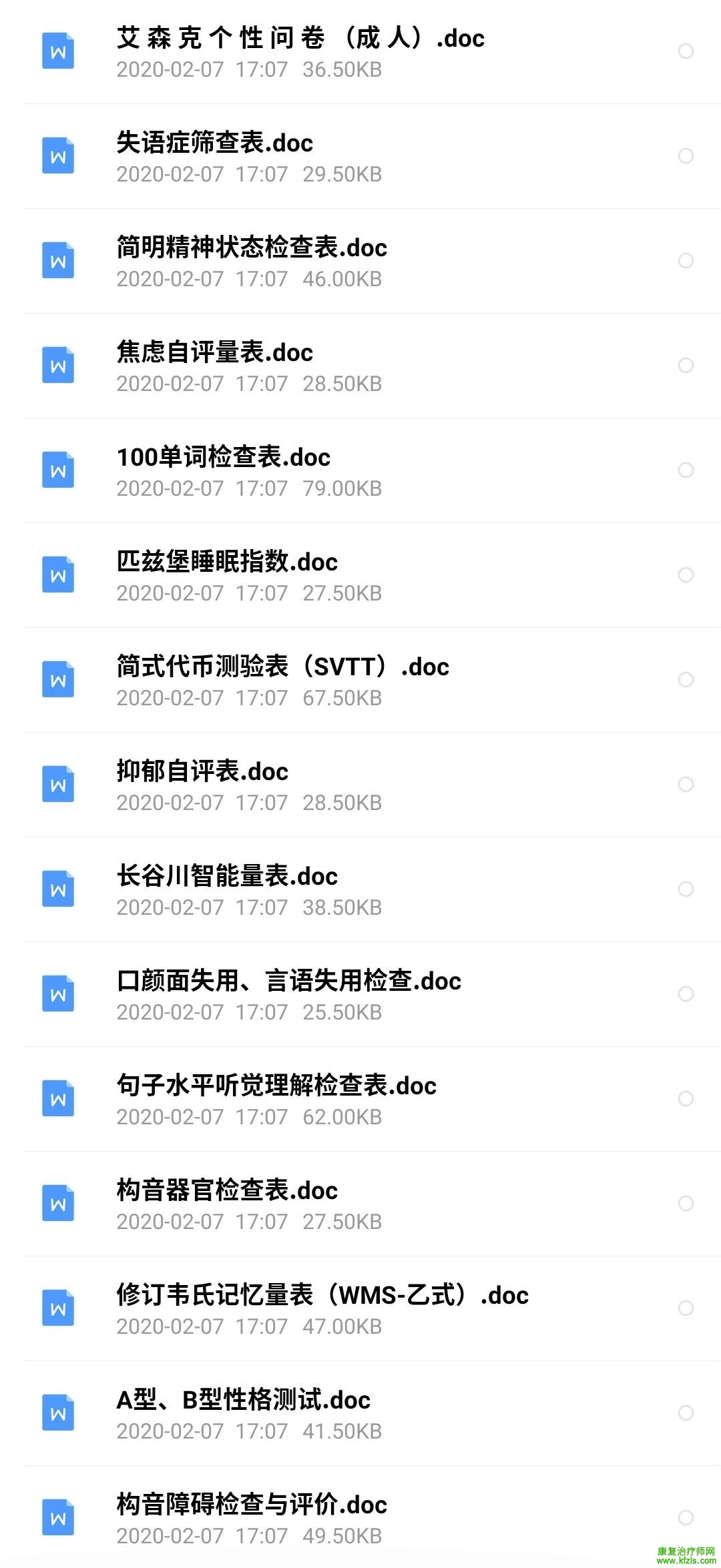
Task: Mark 句子水平听觉理解检查表.doc as selected
Action: 686,1099
